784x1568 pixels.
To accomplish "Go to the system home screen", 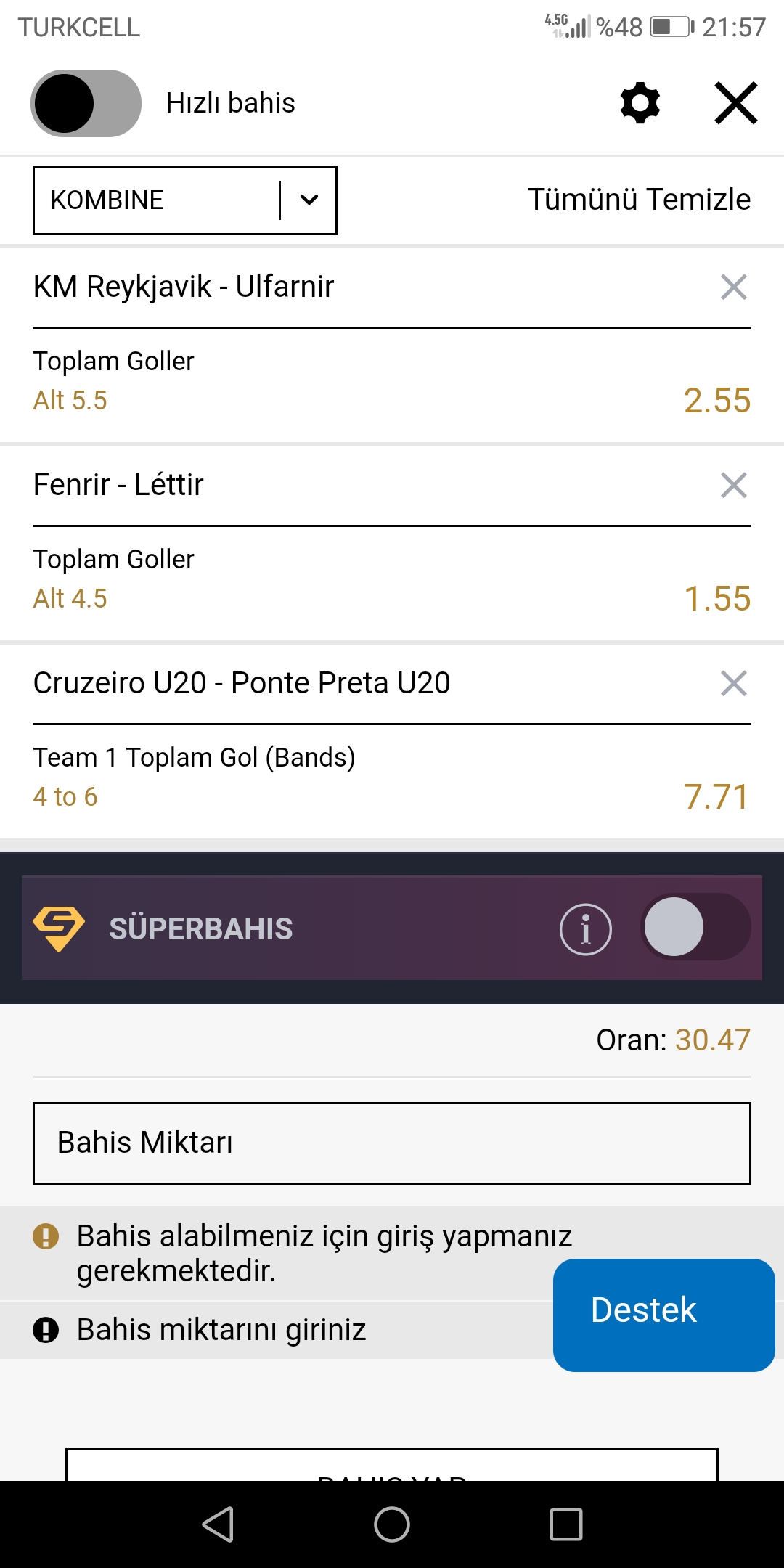I will [392, 1524].
